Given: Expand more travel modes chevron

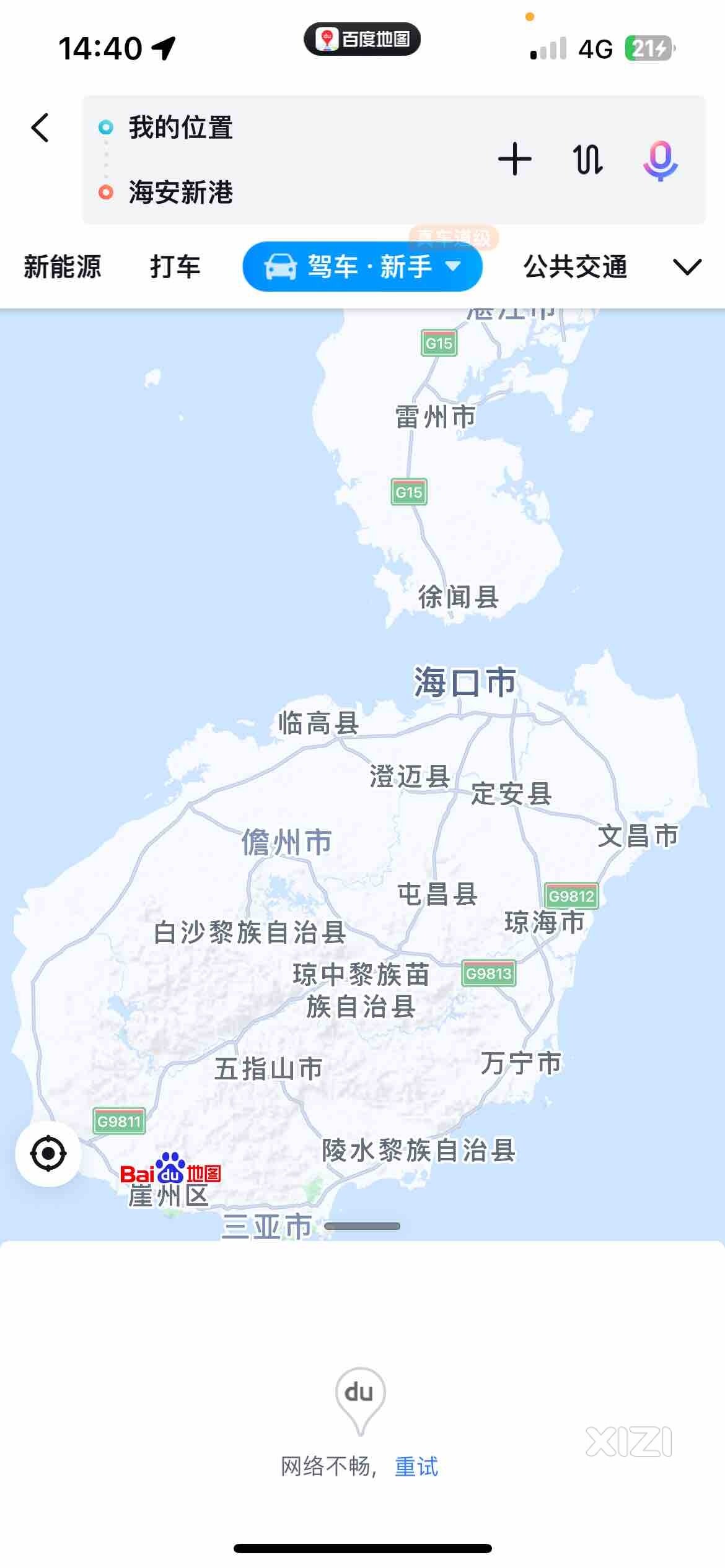Looking at the screenshot, I should [x=687, y=267].
